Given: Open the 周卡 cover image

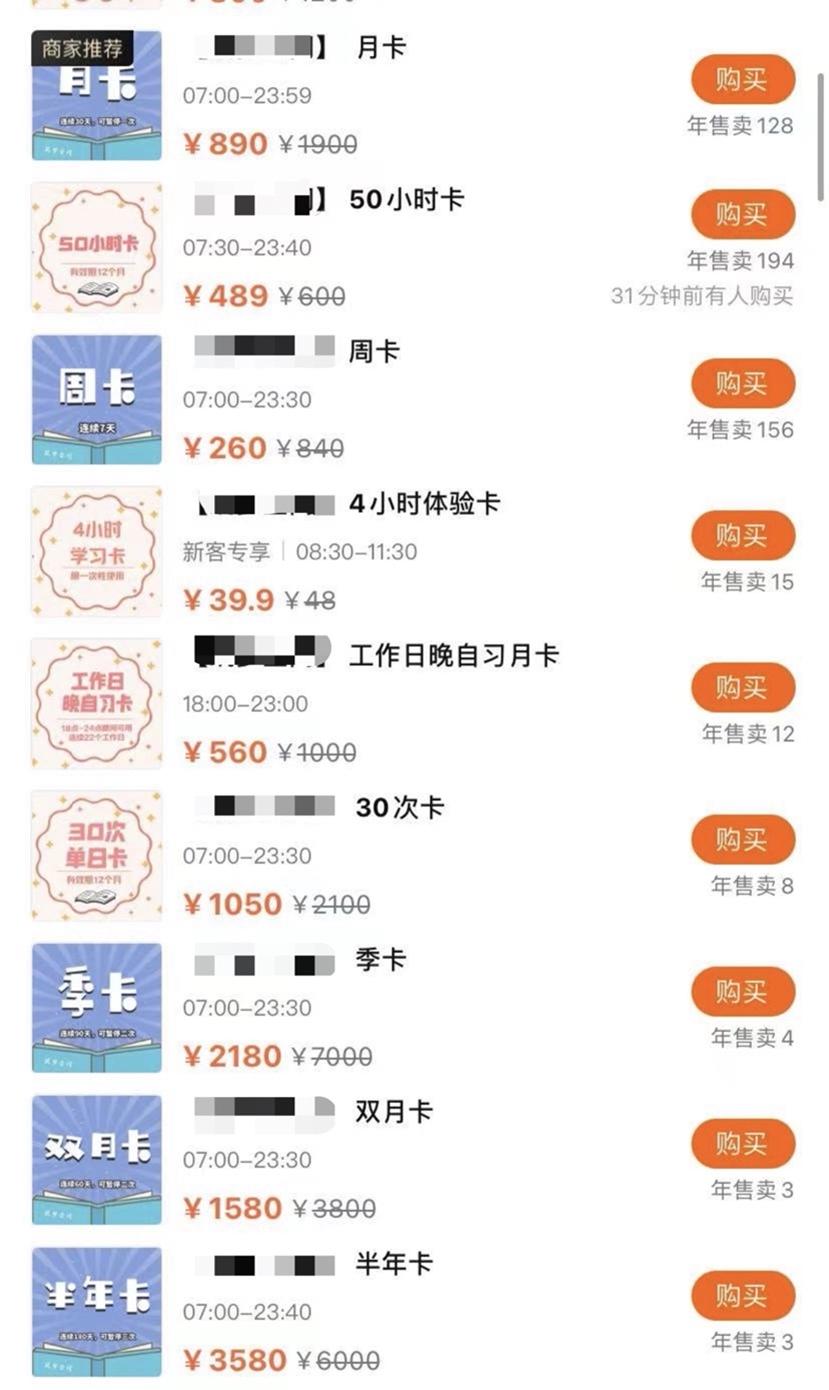Looking at the screenshot, I should point(96,399).
